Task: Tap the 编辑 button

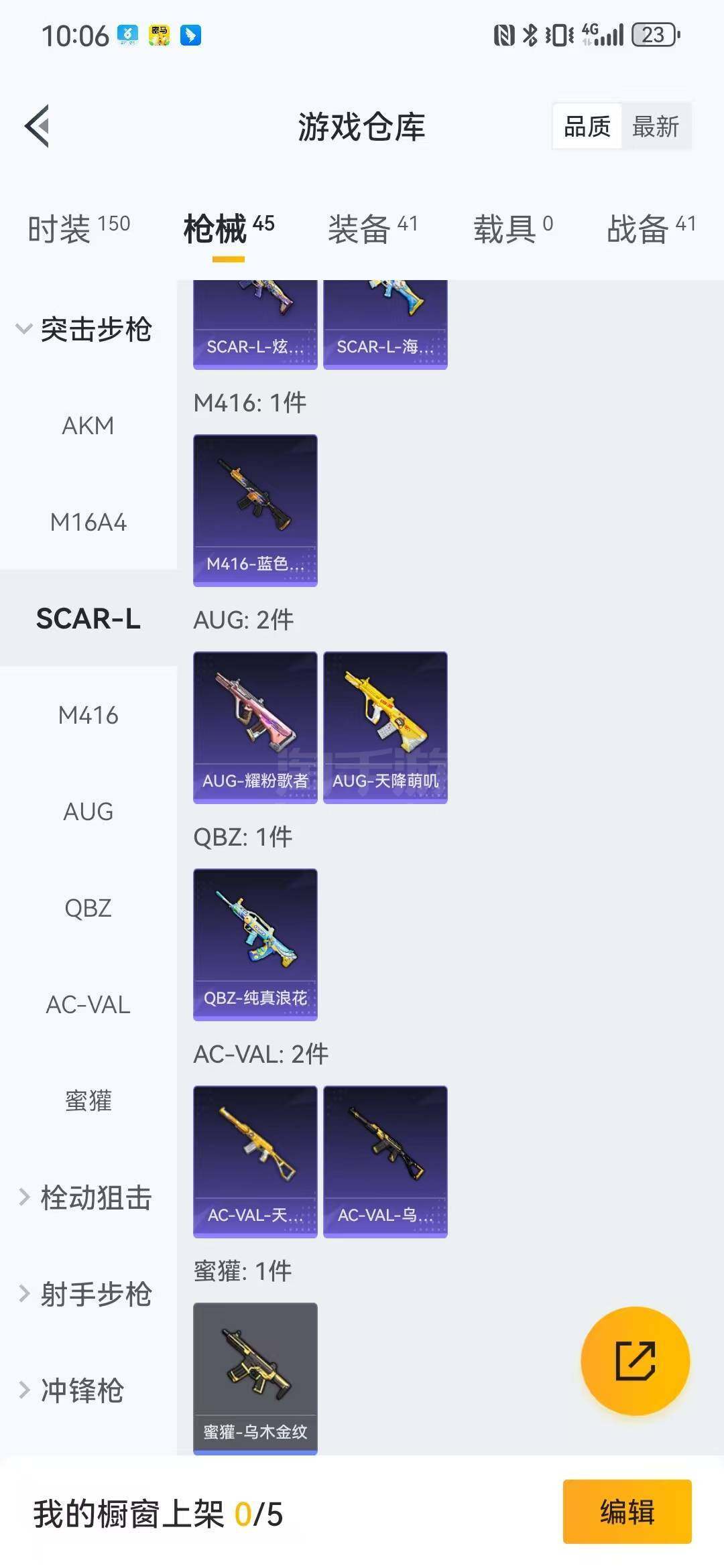Action: coord(627,1512)
